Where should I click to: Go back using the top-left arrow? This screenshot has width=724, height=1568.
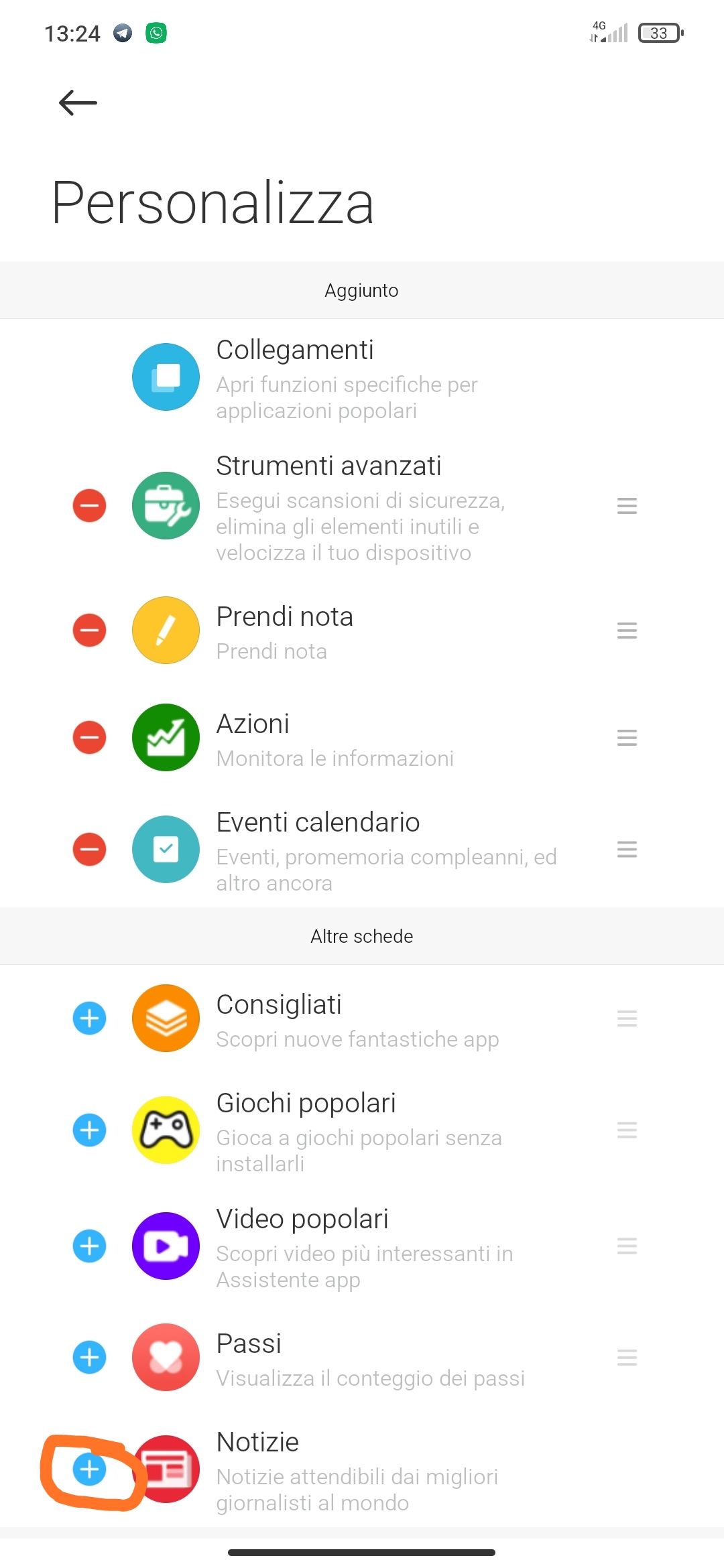[78, 103]
